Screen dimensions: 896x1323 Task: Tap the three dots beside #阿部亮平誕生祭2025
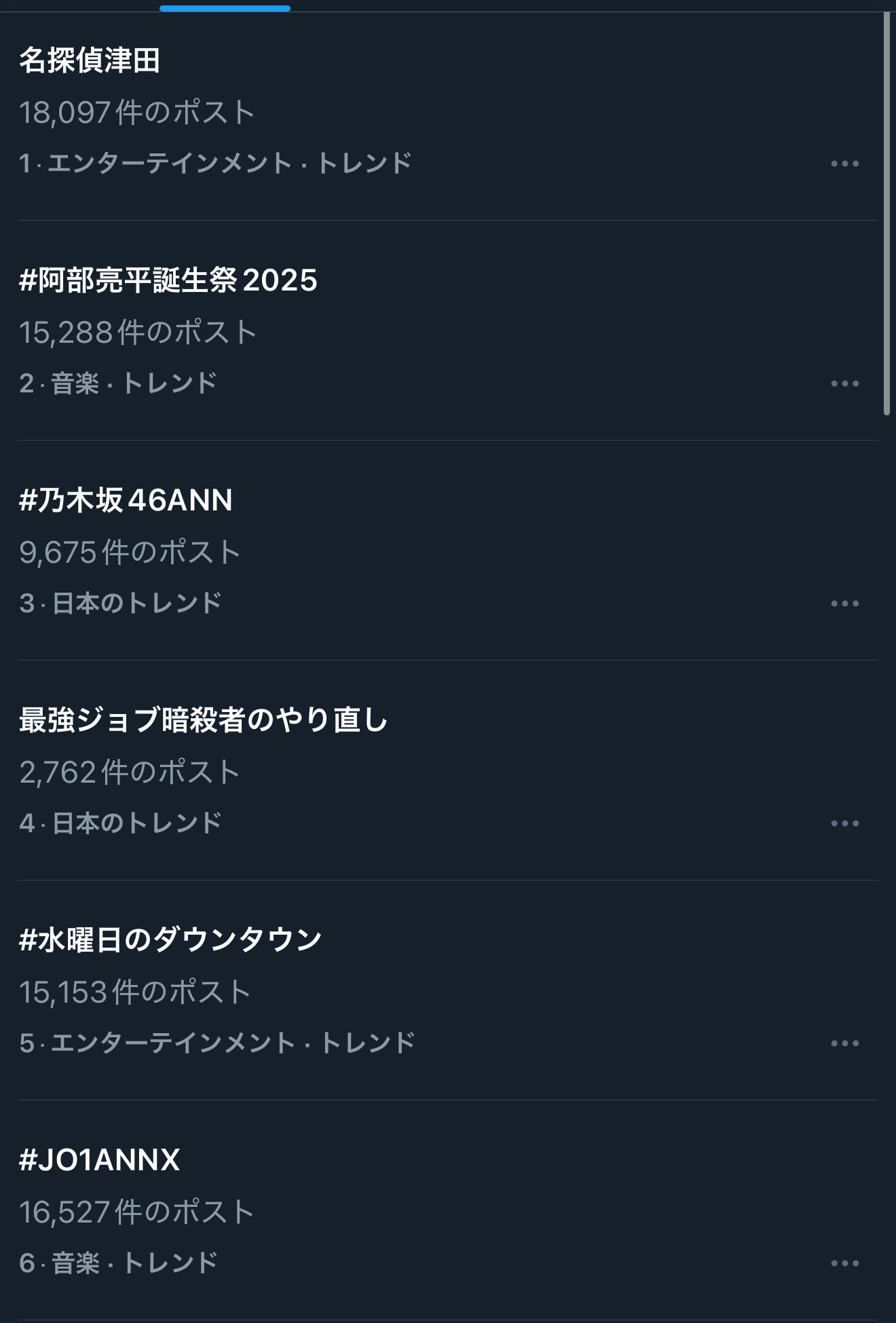[844, 384]
